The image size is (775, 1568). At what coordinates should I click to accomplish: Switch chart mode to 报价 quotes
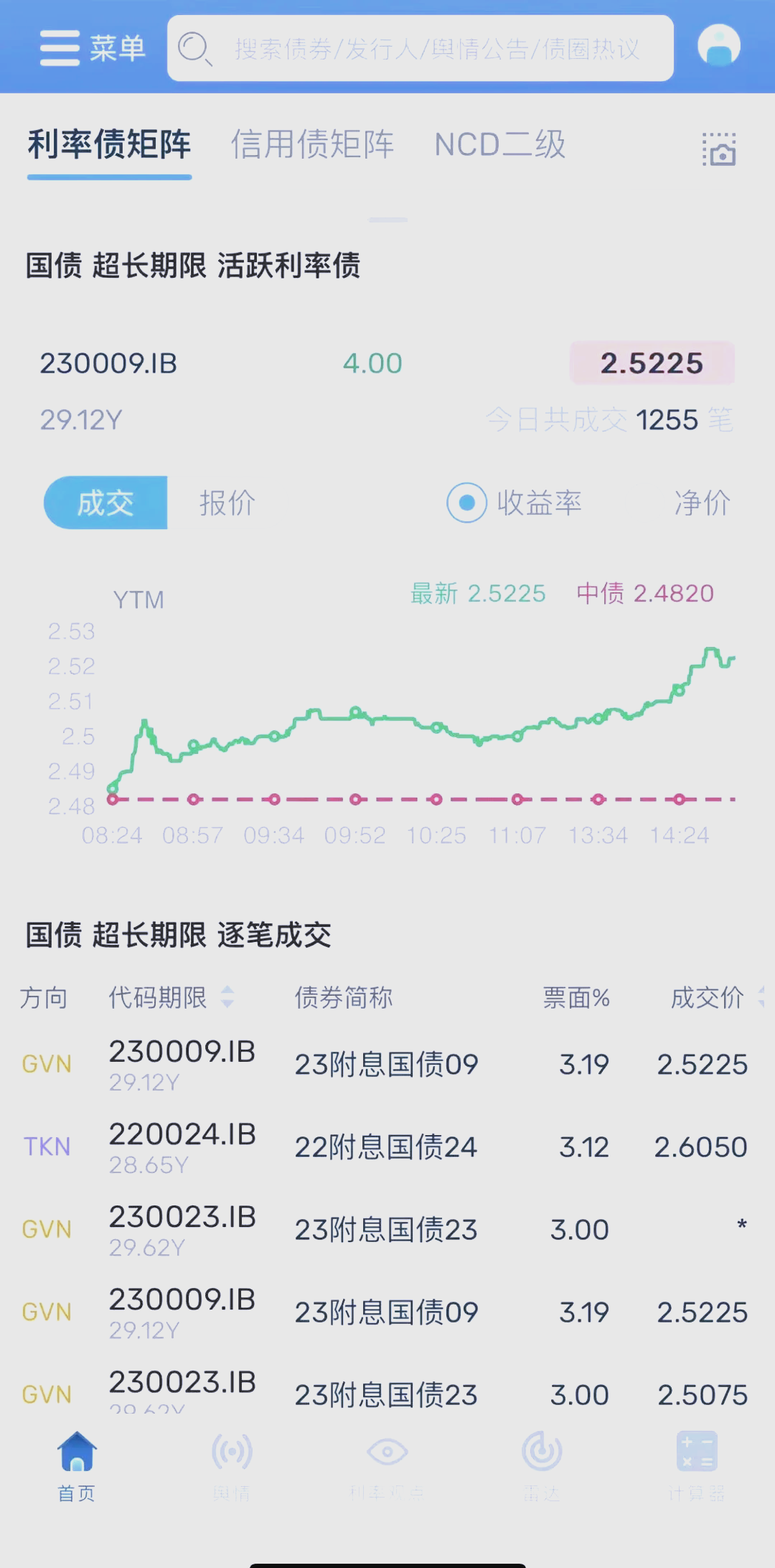click(x=226, y=503)
